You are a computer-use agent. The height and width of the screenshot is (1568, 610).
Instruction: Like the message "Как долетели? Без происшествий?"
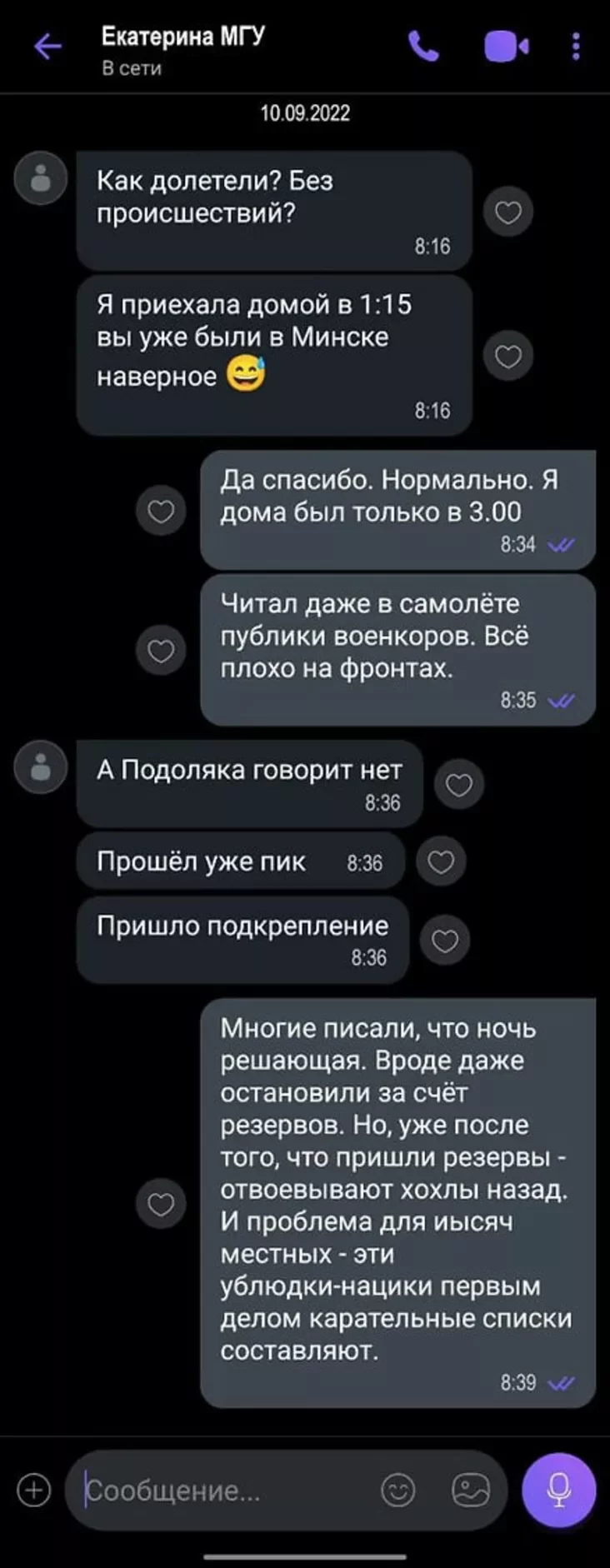(508, 212)
